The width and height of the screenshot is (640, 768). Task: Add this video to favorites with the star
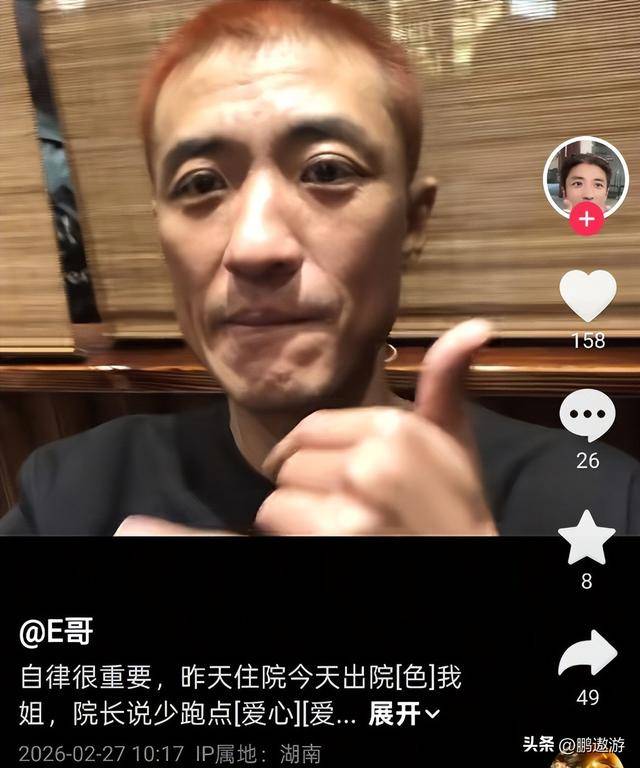[587, 538]
